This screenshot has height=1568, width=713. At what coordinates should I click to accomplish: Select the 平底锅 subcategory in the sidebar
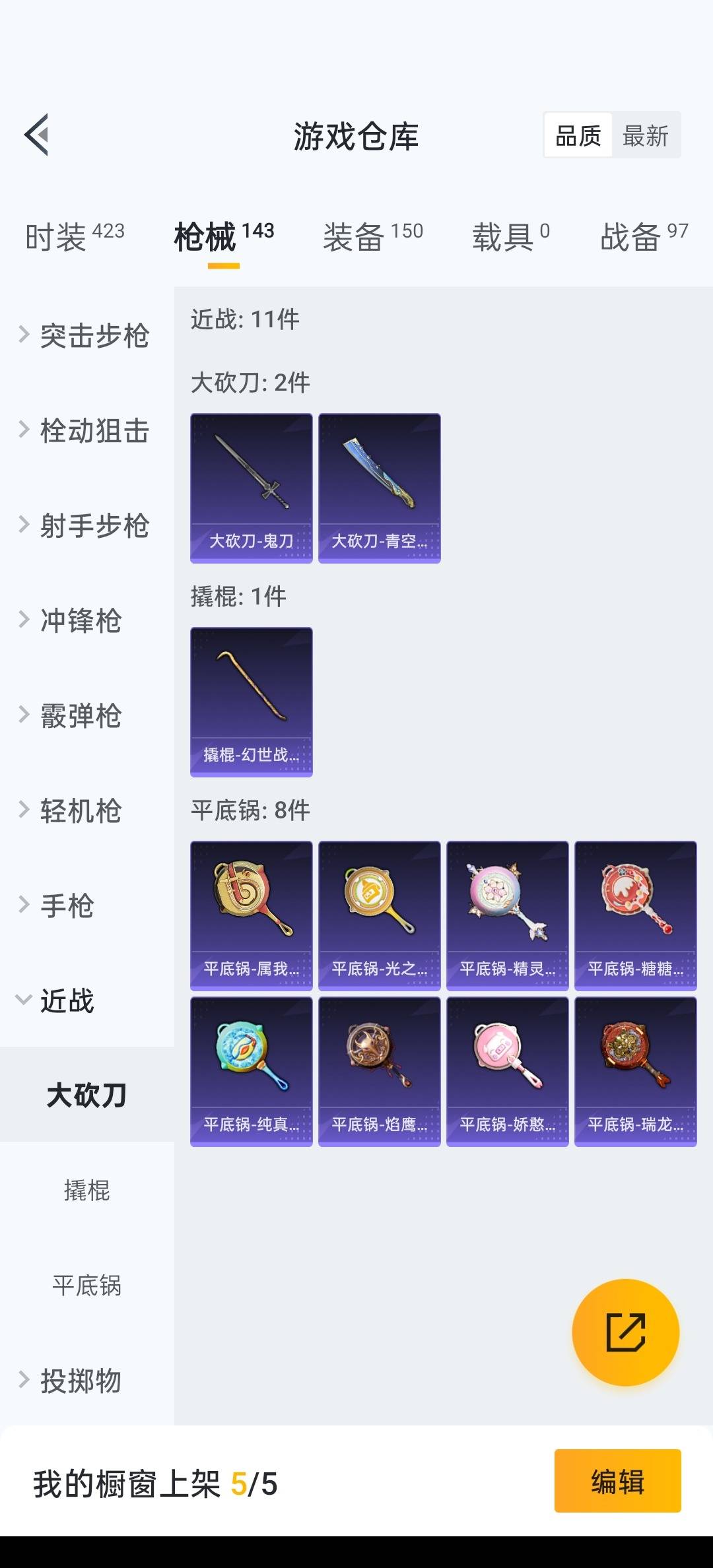coord(87,1285)
